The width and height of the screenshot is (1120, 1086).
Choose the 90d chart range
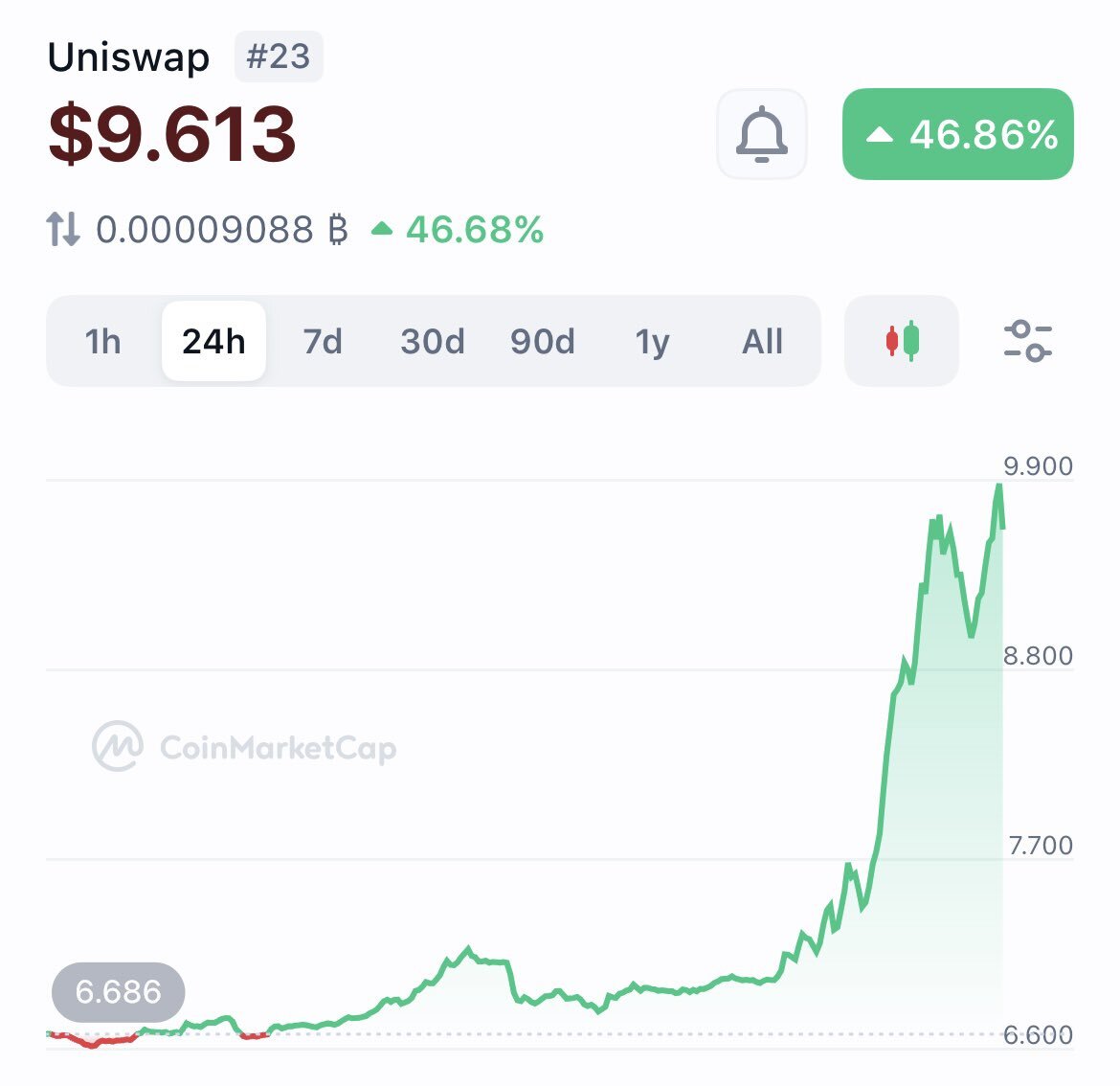542,341
